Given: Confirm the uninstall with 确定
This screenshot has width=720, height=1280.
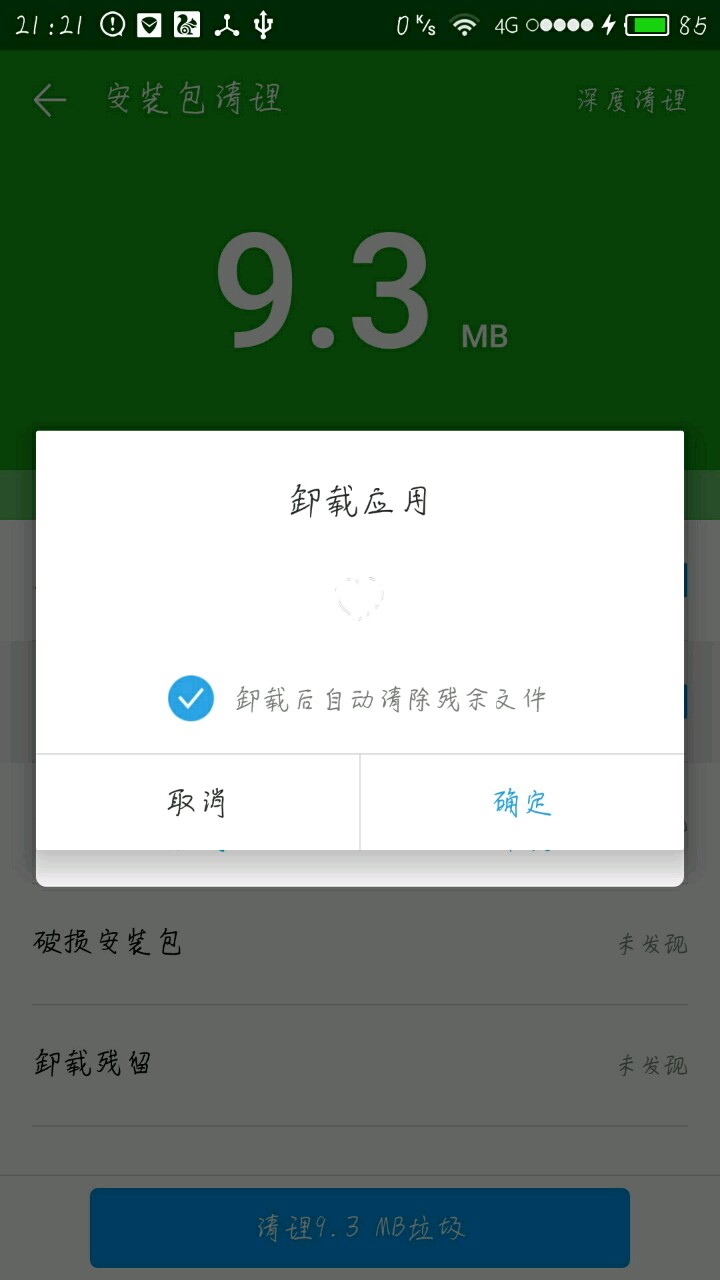Looking at the screenshot, I should coord(522,802).
